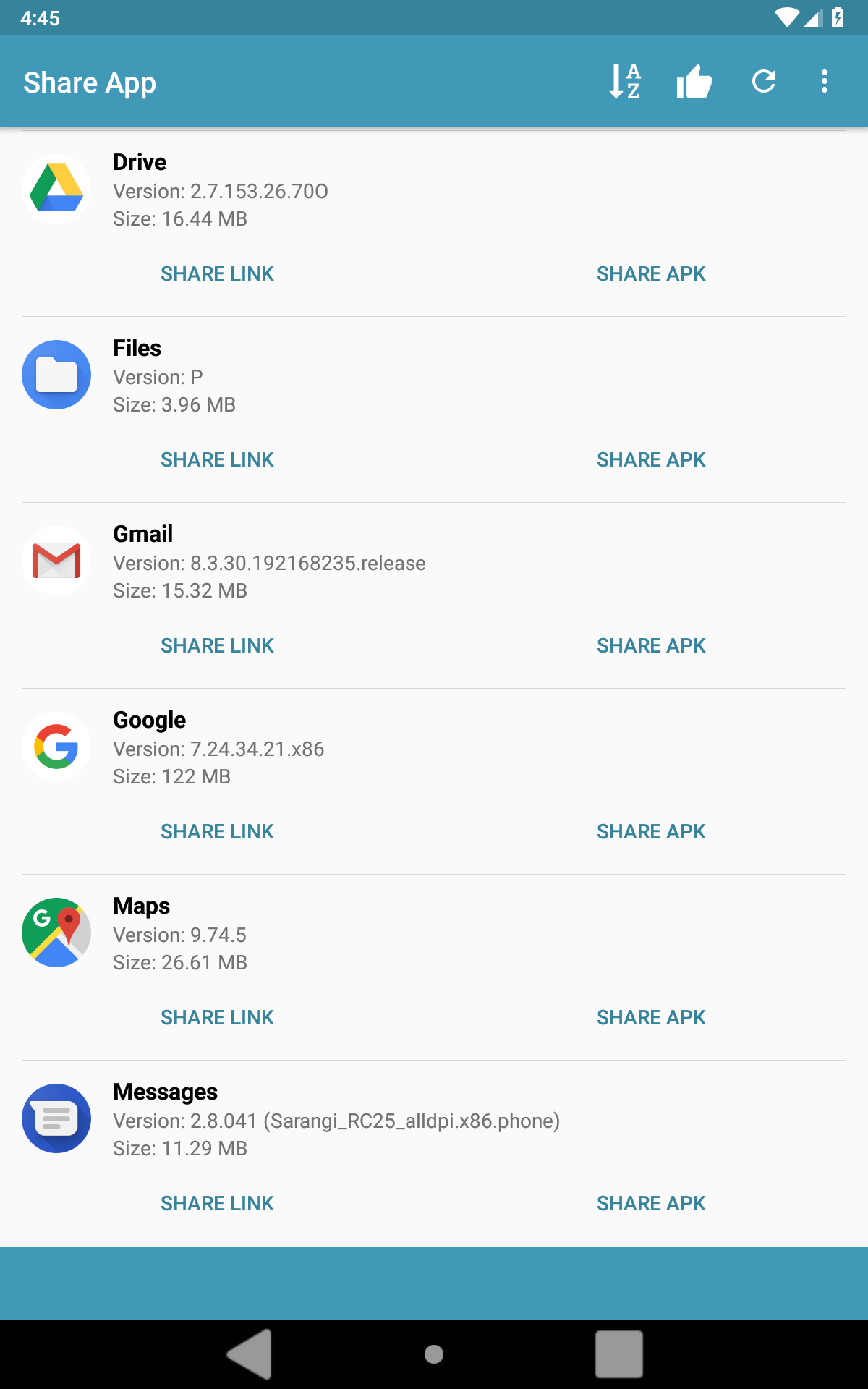868x1389 pixels.
Task: Share the link for Google
Action: [217, 831]
